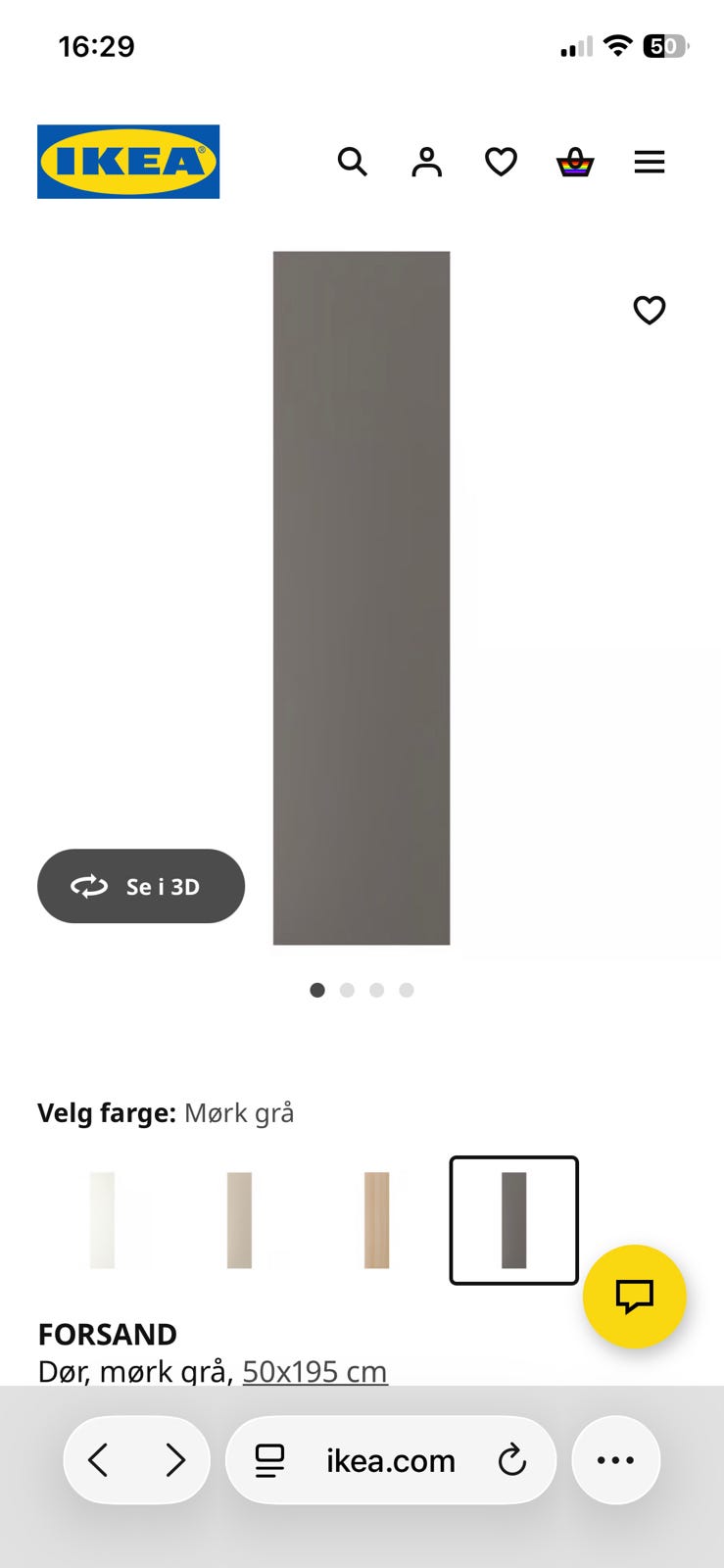The image size is (724, 1568).
Task: Reload the ikea.com page
Action: coord(511,1460)
